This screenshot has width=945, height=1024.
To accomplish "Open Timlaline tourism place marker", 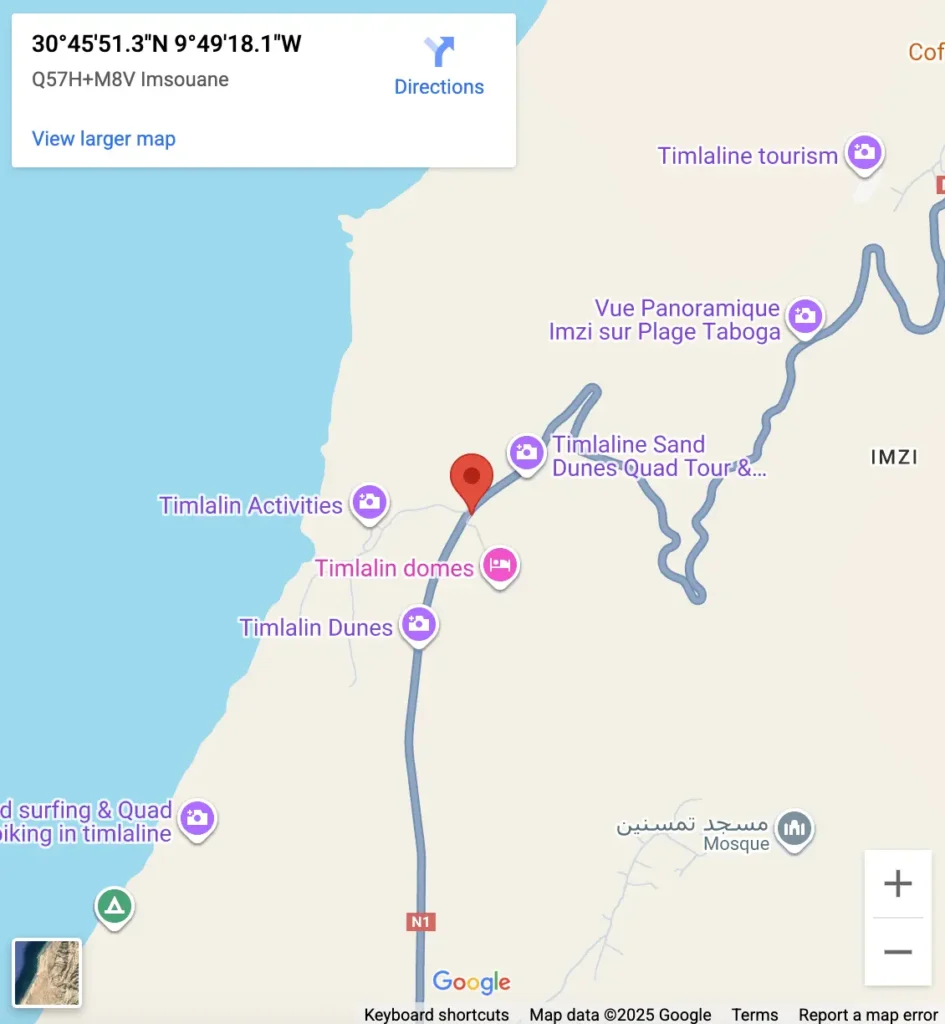I will (864, 153).
